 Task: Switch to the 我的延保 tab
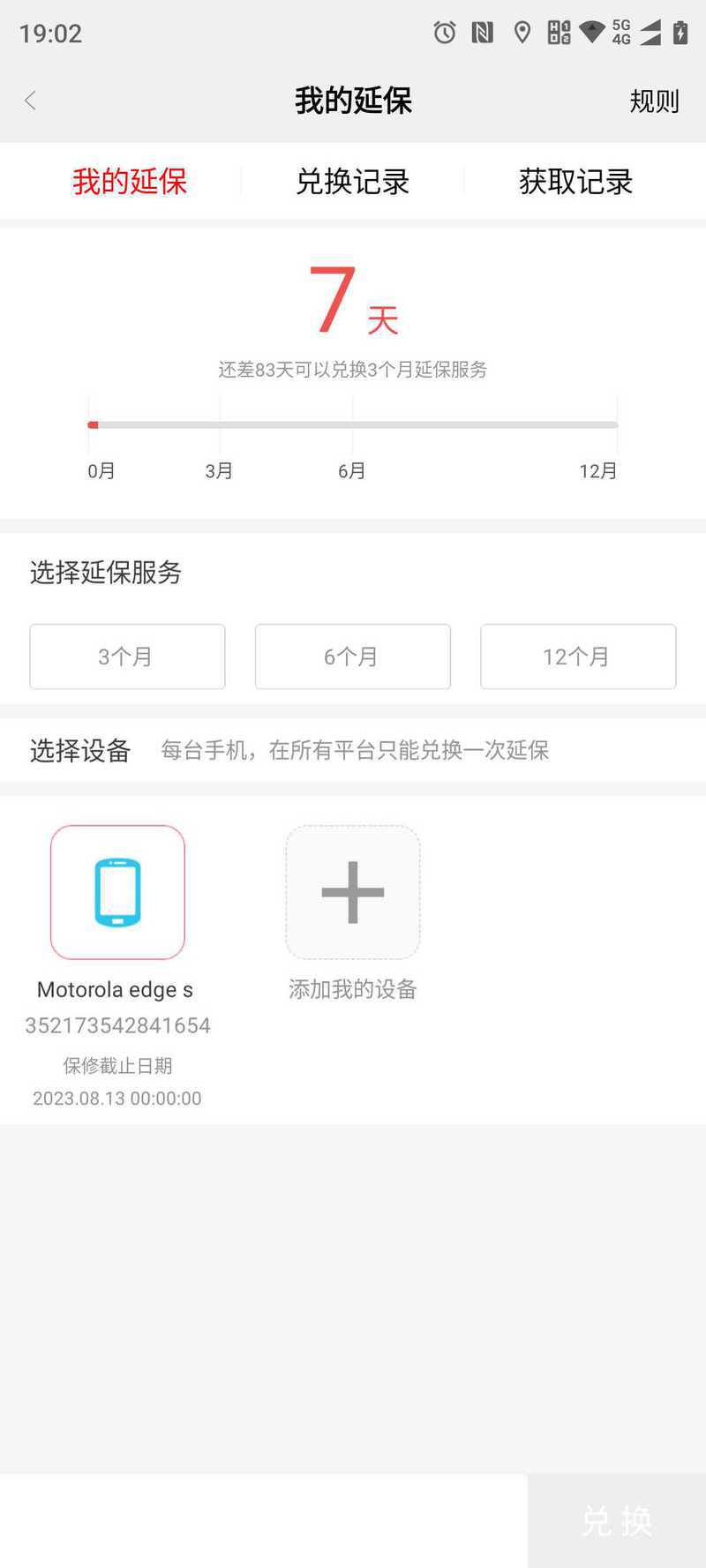click(x=130, y=182)
